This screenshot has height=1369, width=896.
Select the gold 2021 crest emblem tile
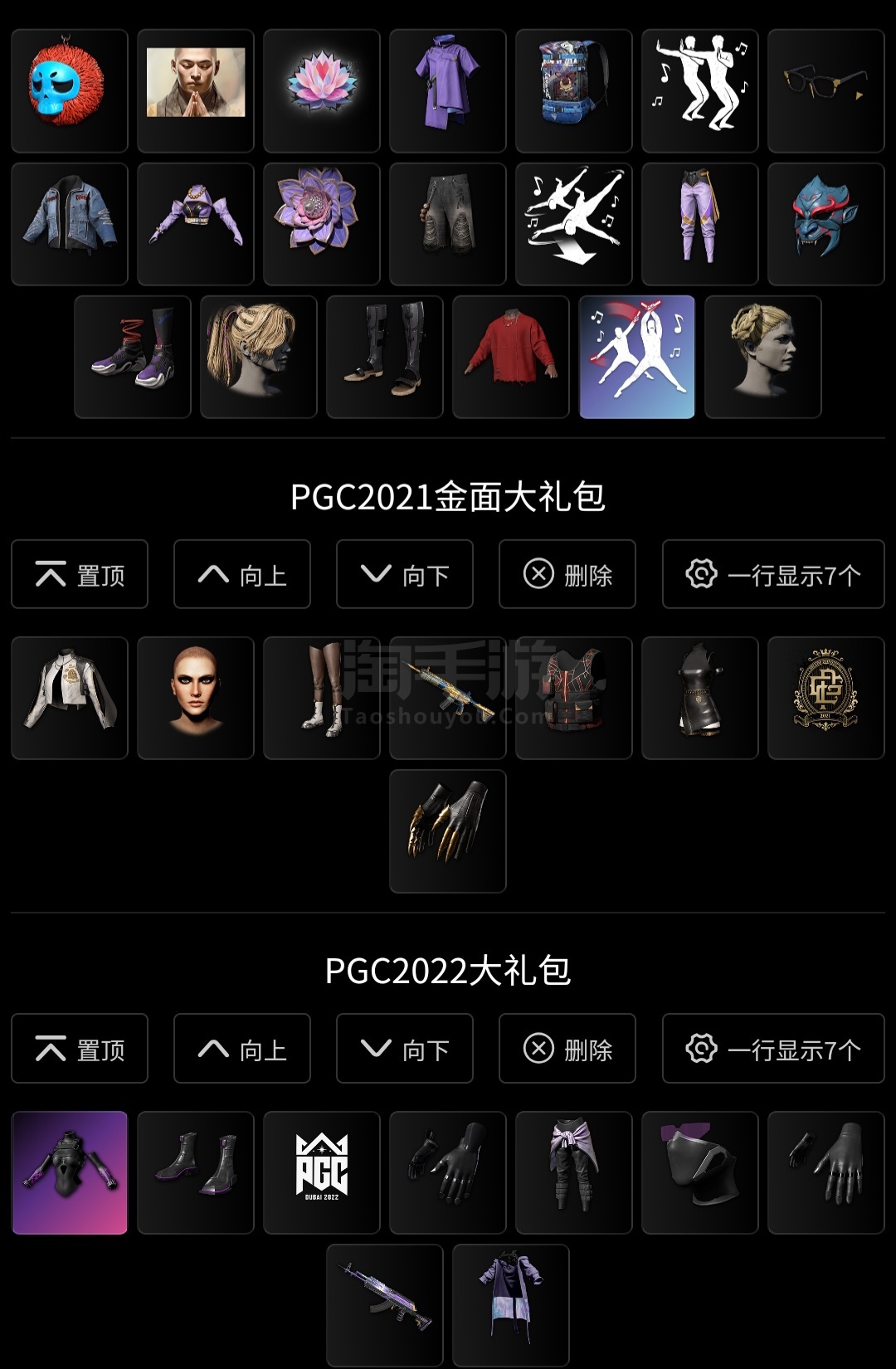(x=825, y=698)
